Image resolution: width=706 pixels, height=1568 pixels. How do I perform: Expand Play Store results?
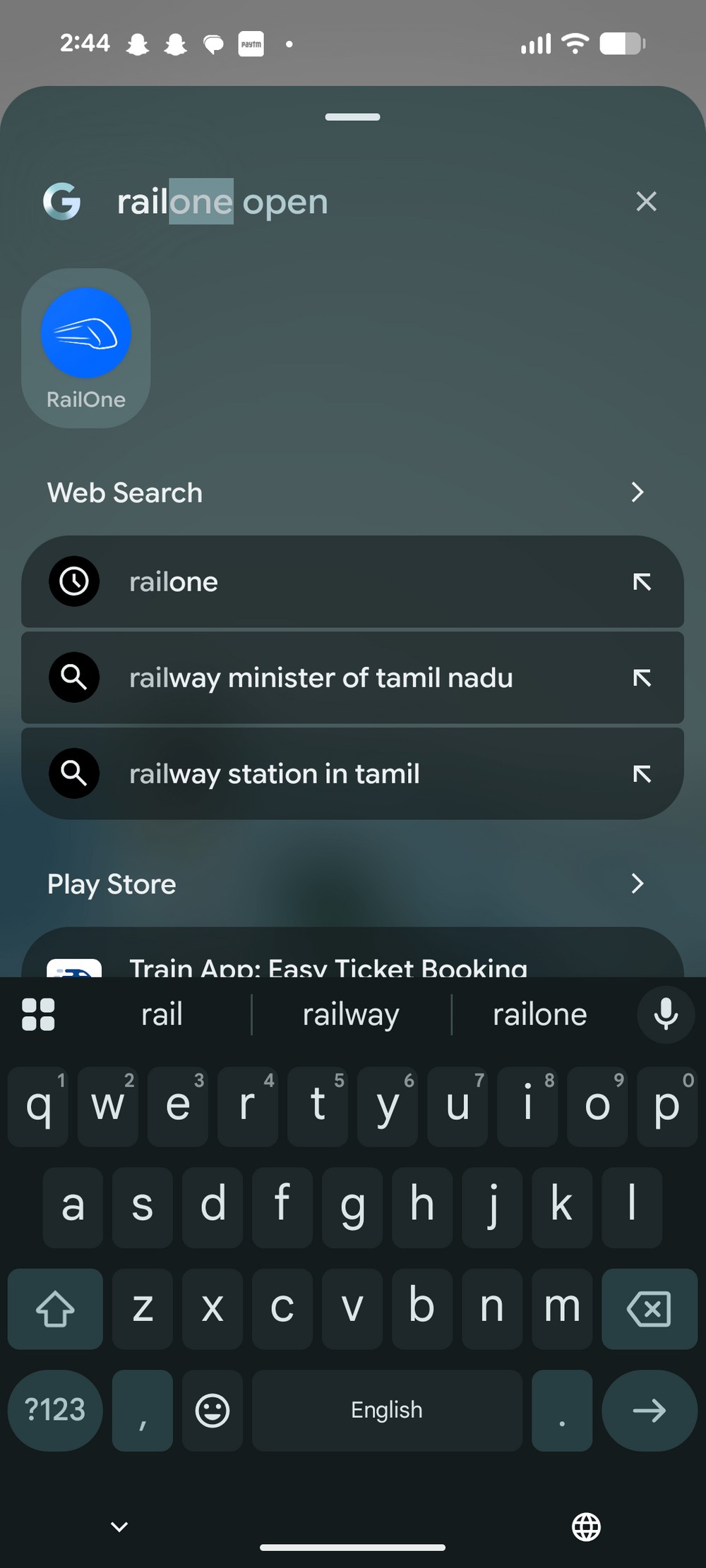tap(637, 883)
